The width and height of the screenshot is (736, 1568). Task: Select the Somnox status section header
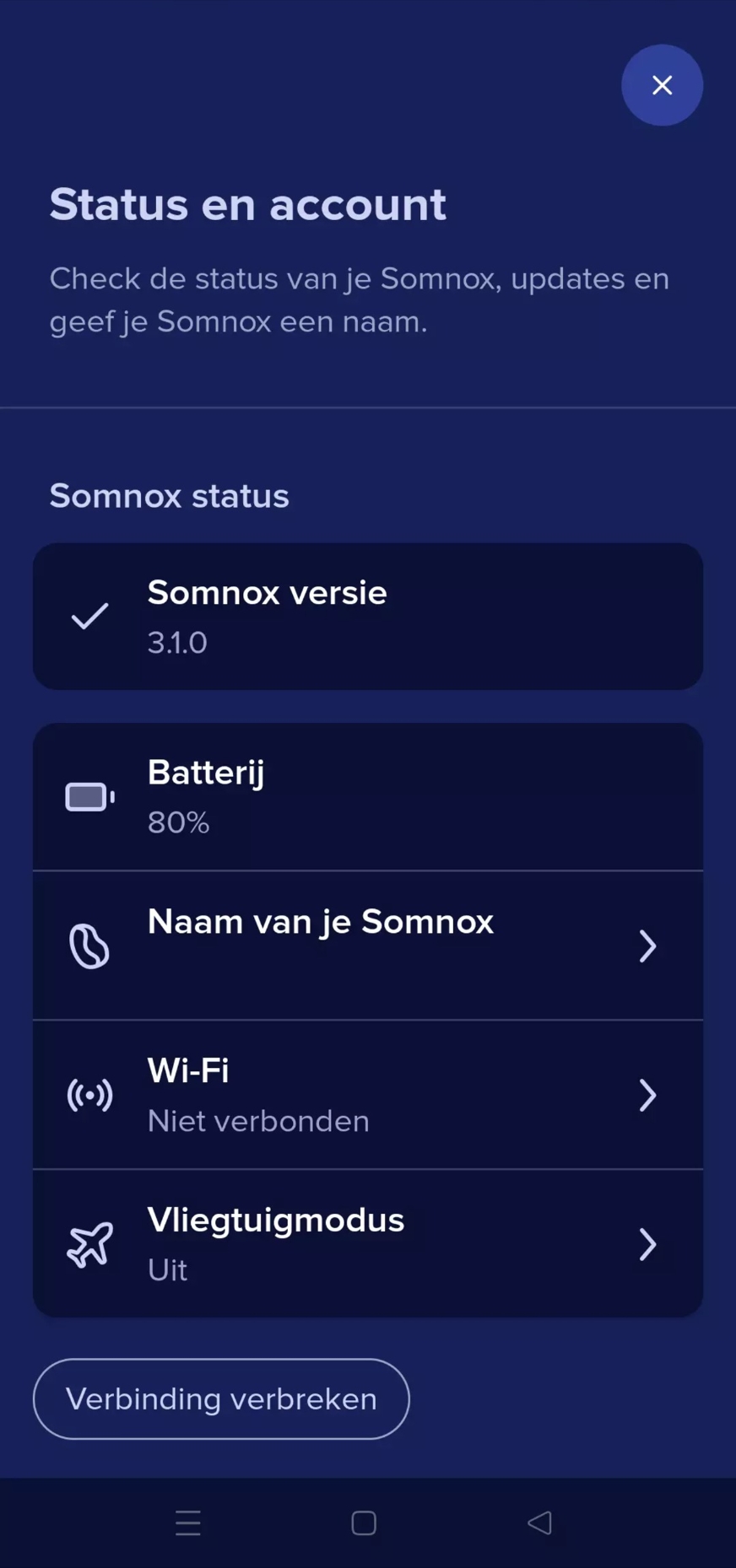click(x=169, y=496)
